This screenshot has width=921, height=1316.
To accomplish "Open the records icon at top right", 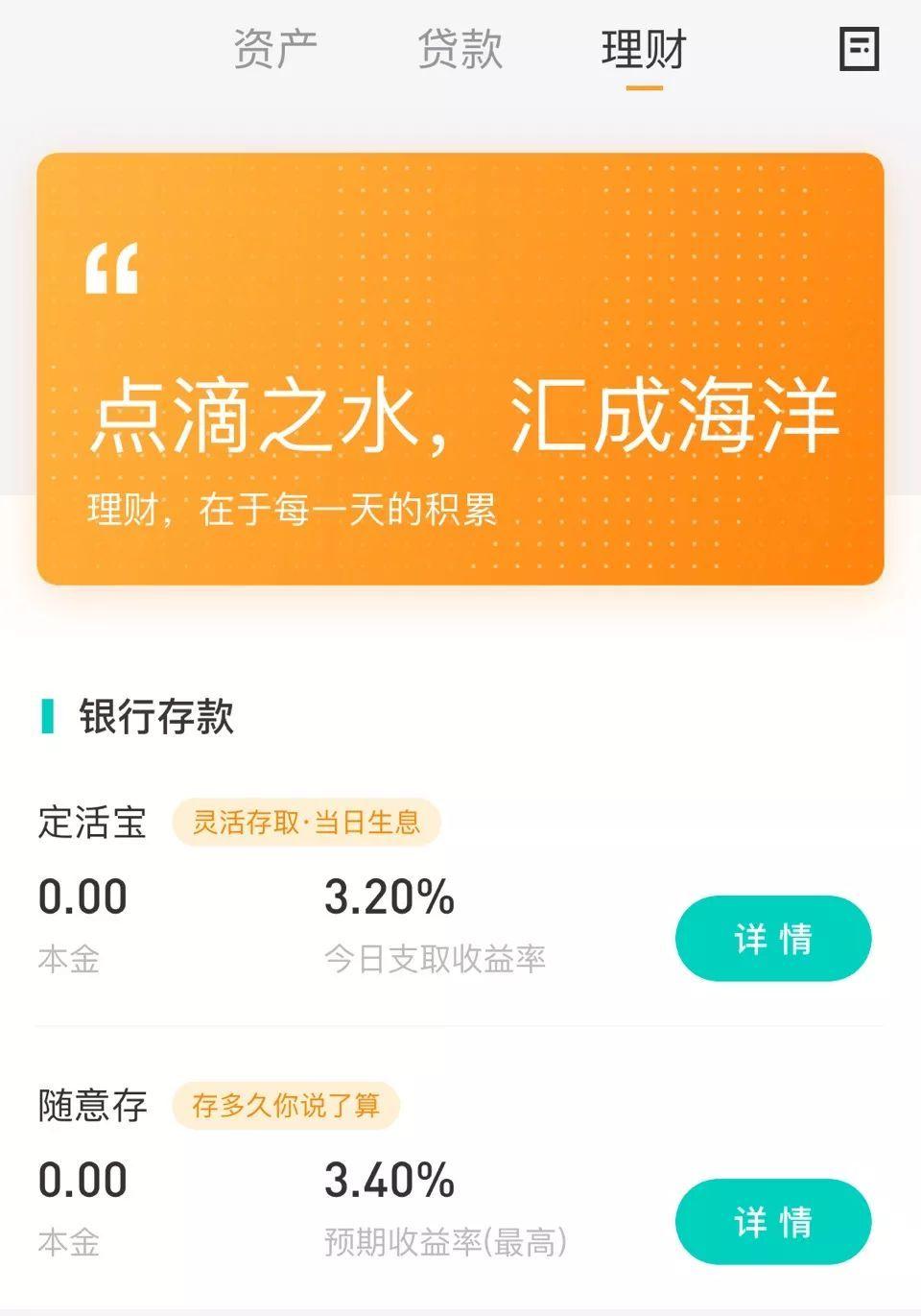I will coord(859,49).
